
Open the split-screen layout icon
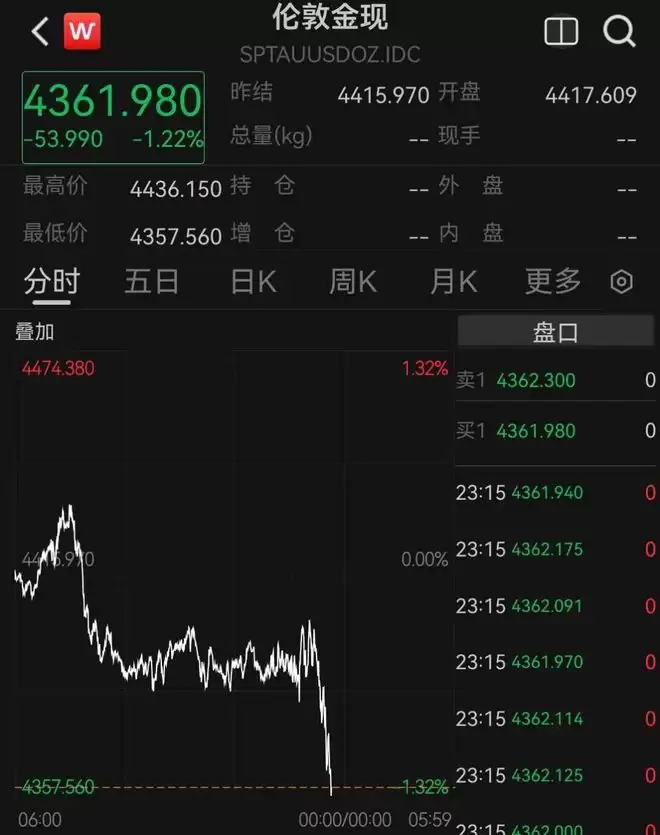[561, 31]
